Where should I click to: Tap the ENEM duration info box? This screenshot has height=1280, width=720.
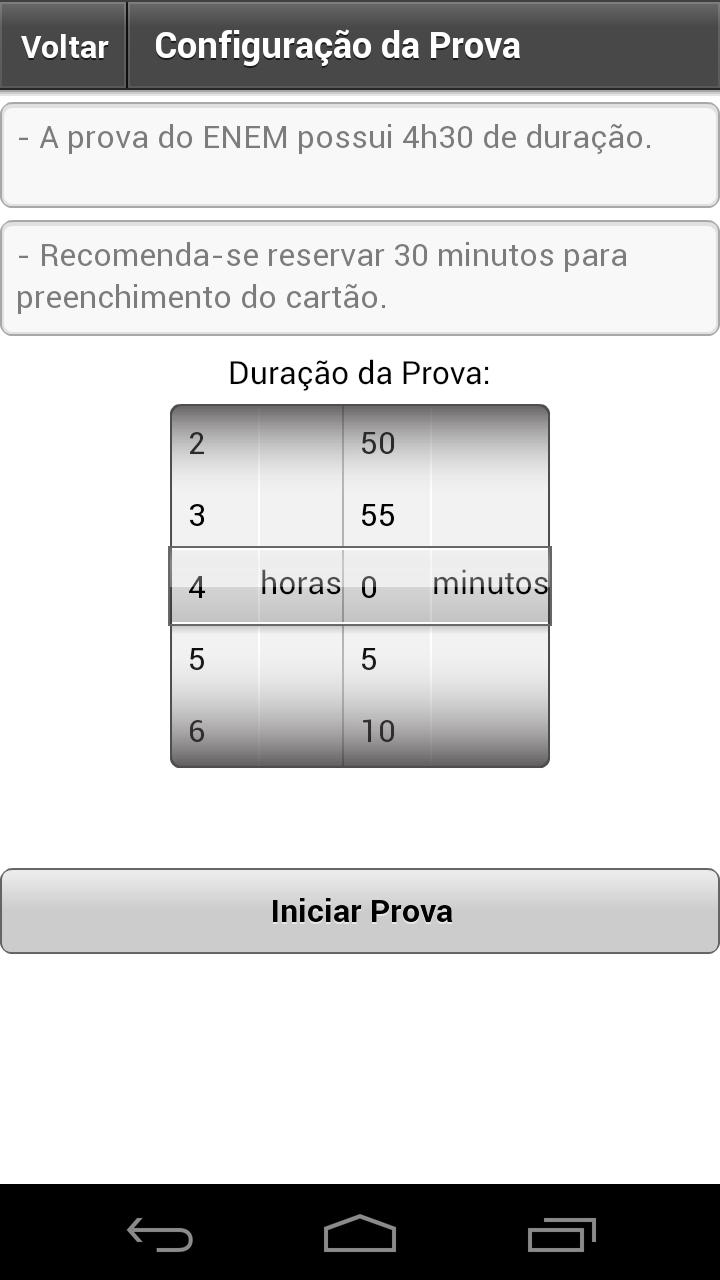pyautogui.click(x=360, y=155)
